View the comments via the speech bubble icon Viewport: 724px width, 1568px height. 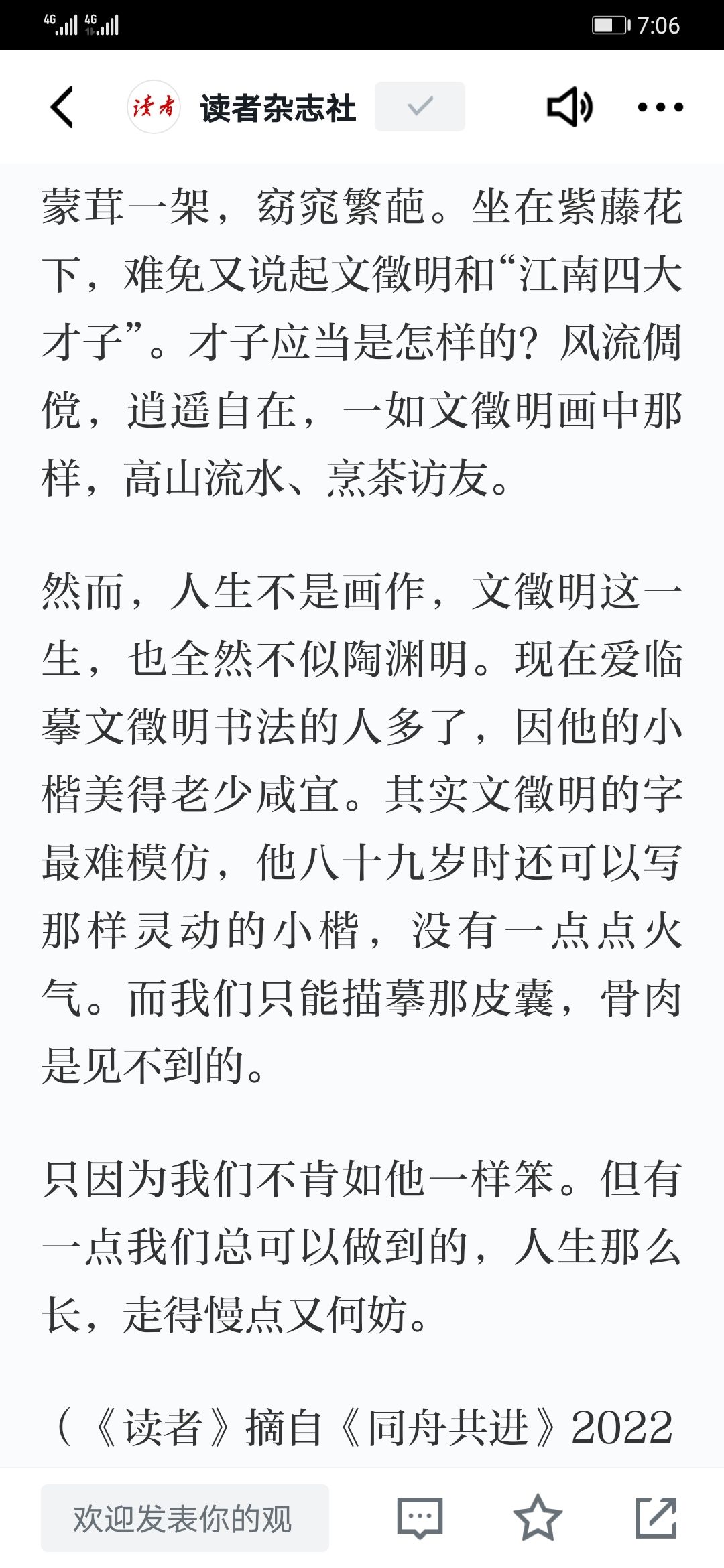tap(420, 1518)
